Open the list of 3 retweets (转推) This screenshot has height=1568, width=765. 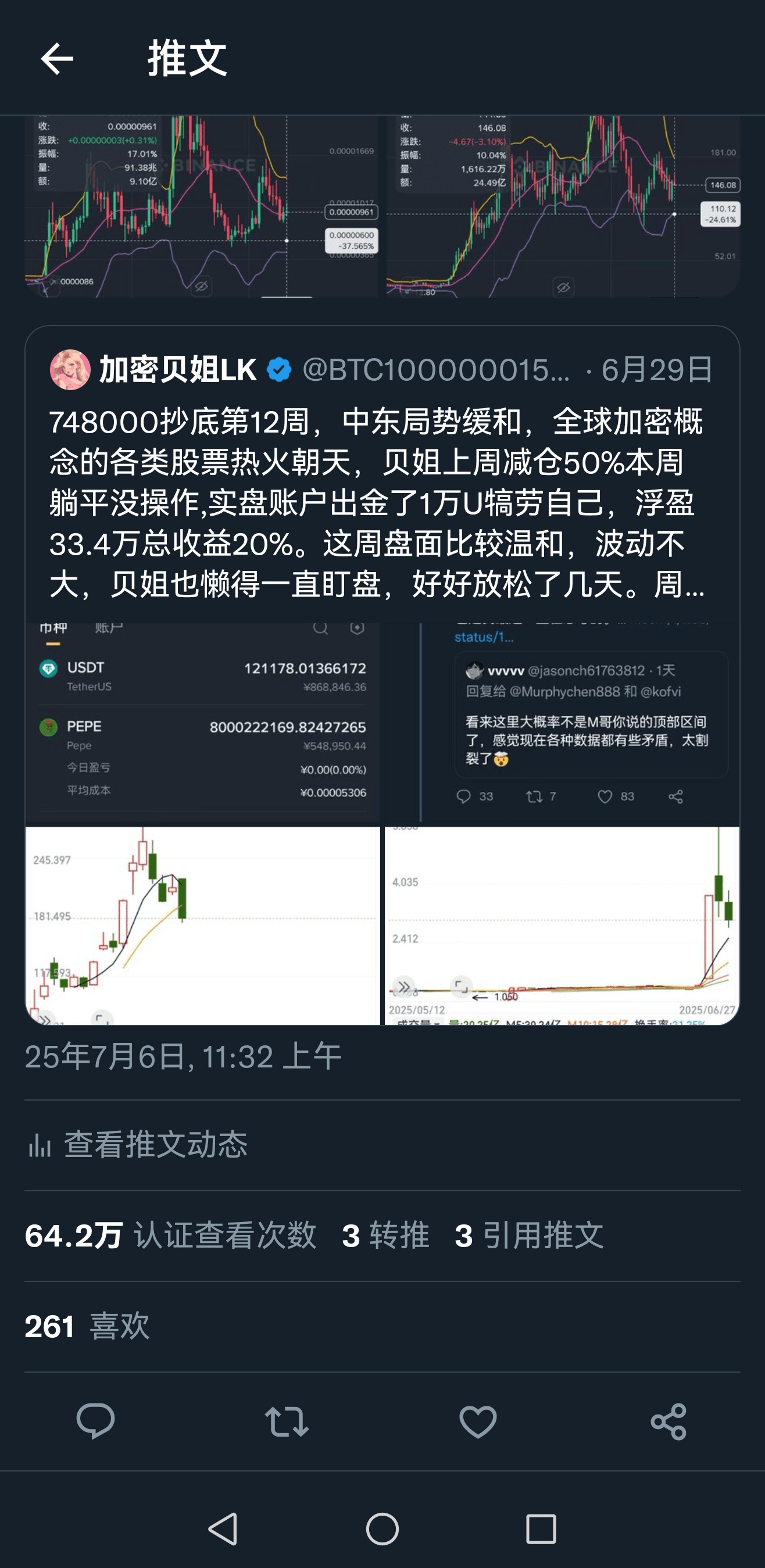click(x=385, y=1235)
